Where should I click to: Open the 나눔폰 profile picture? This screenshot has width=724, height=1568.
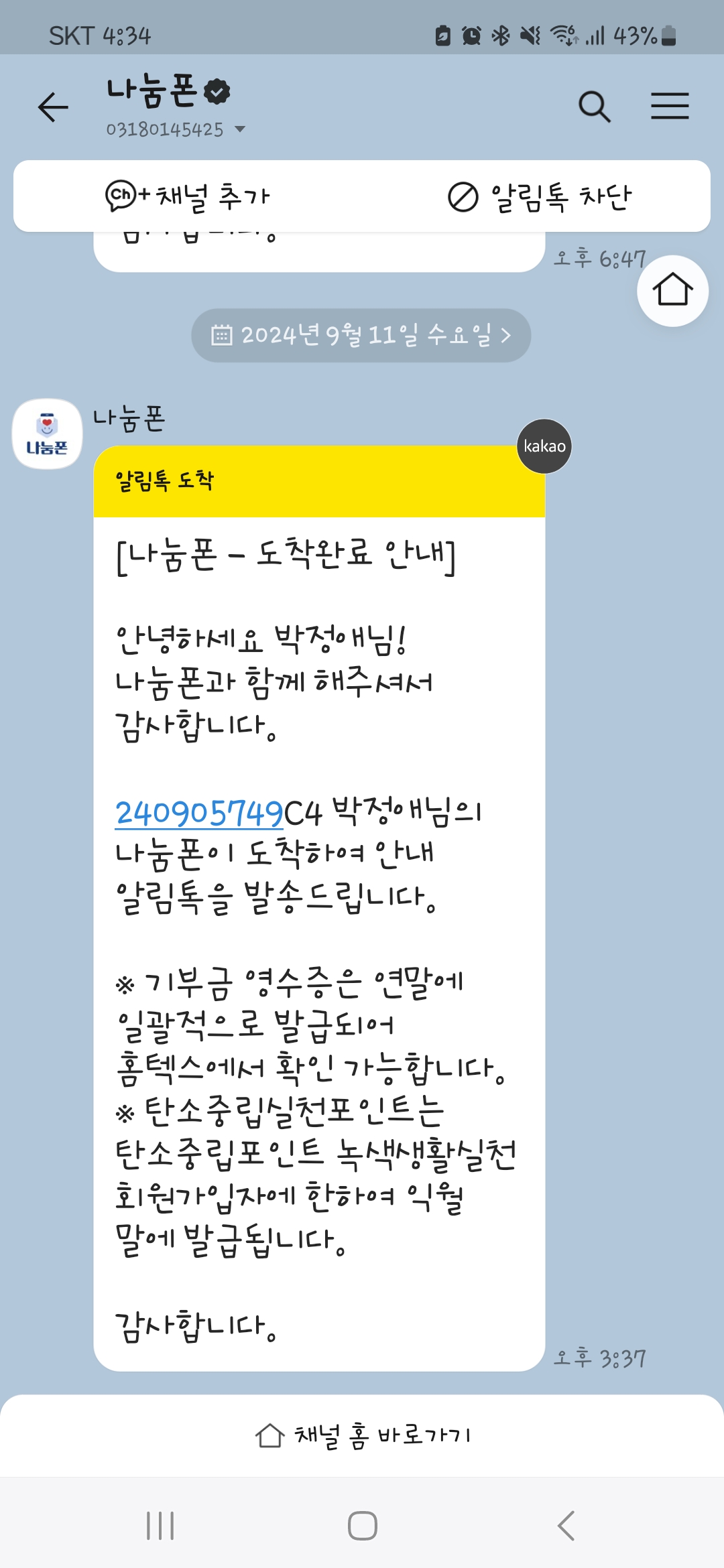click(x=47, y=434)
